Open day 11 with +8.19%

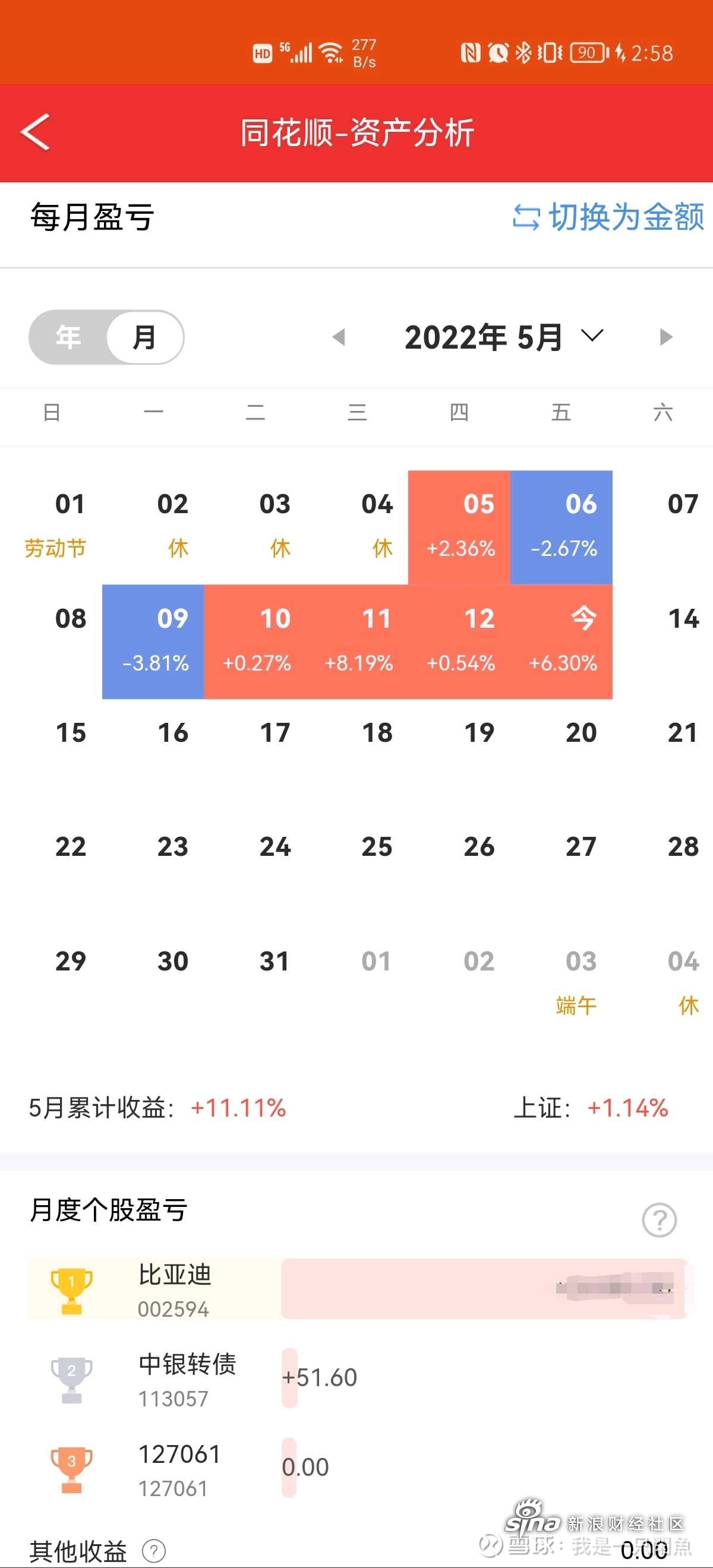click(x=358, y=641)
